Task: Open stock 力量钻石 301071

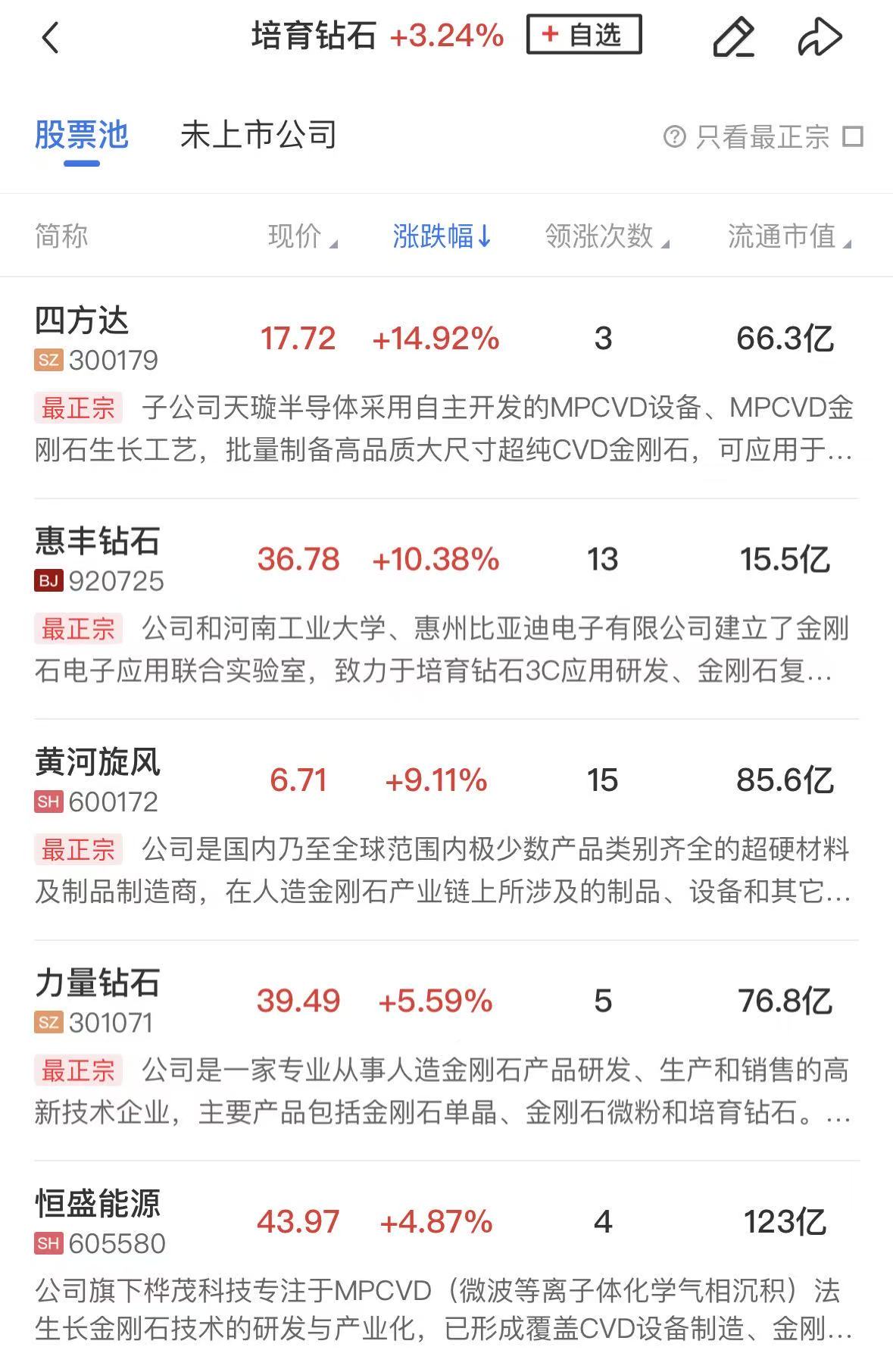Action: (x=97, y=1002)
